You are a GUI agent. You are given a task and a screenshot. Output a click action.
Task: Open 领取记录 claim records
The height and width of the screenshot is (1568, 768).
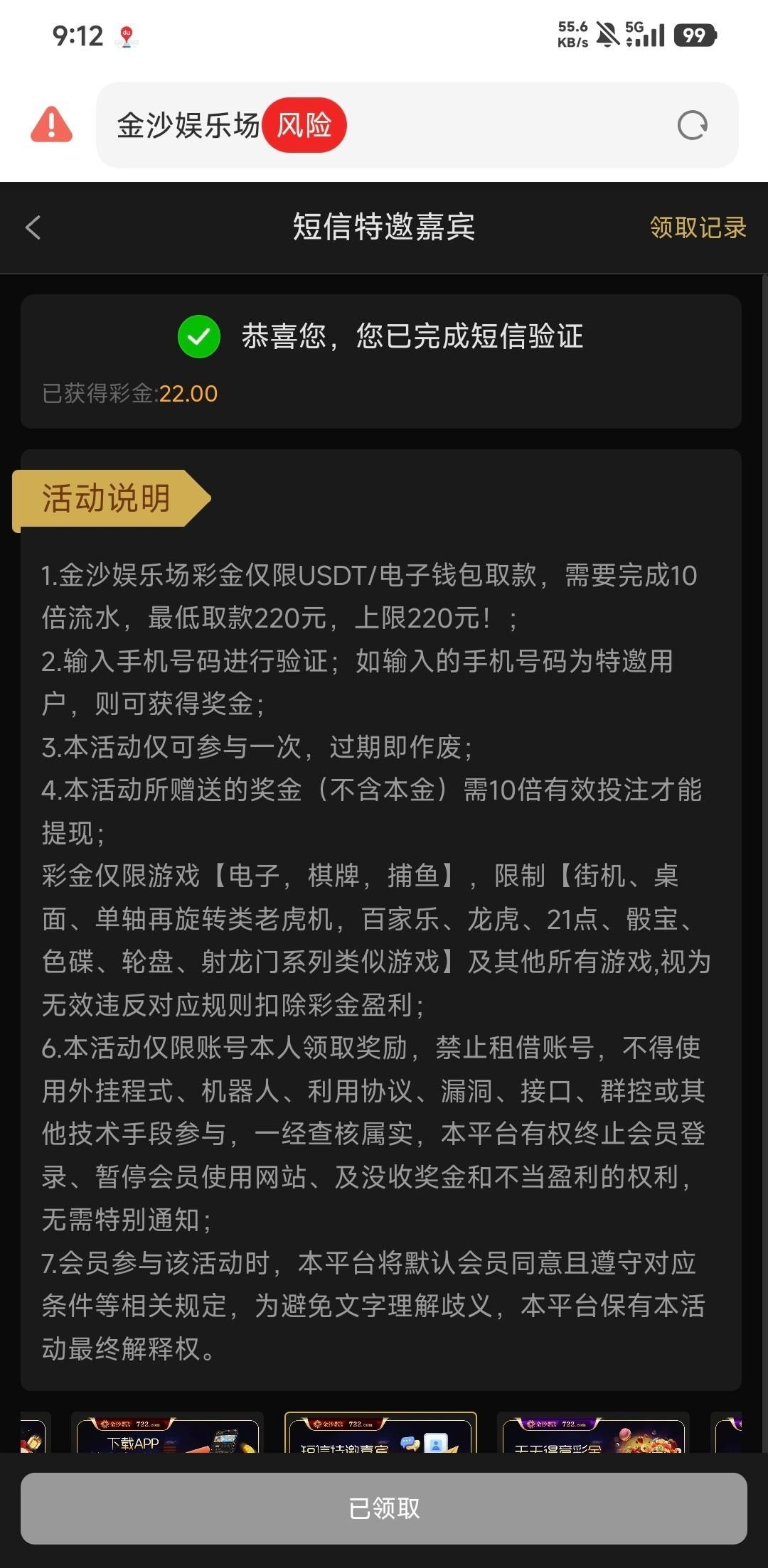click(698, 227)
